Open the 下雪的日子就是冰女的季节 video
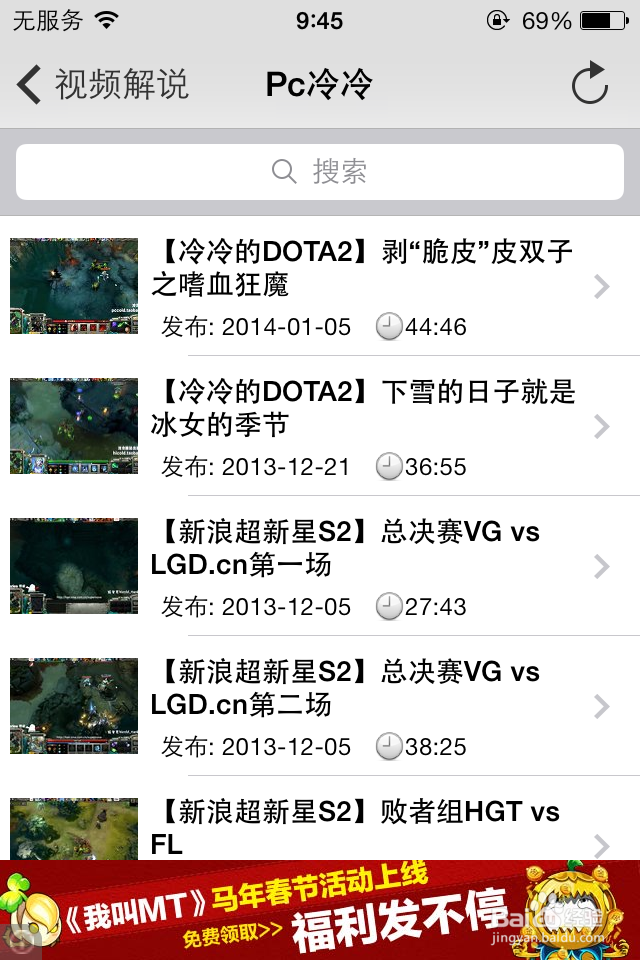Image resolution: width=640 pixels, height=960 pixels. (360, 426)
